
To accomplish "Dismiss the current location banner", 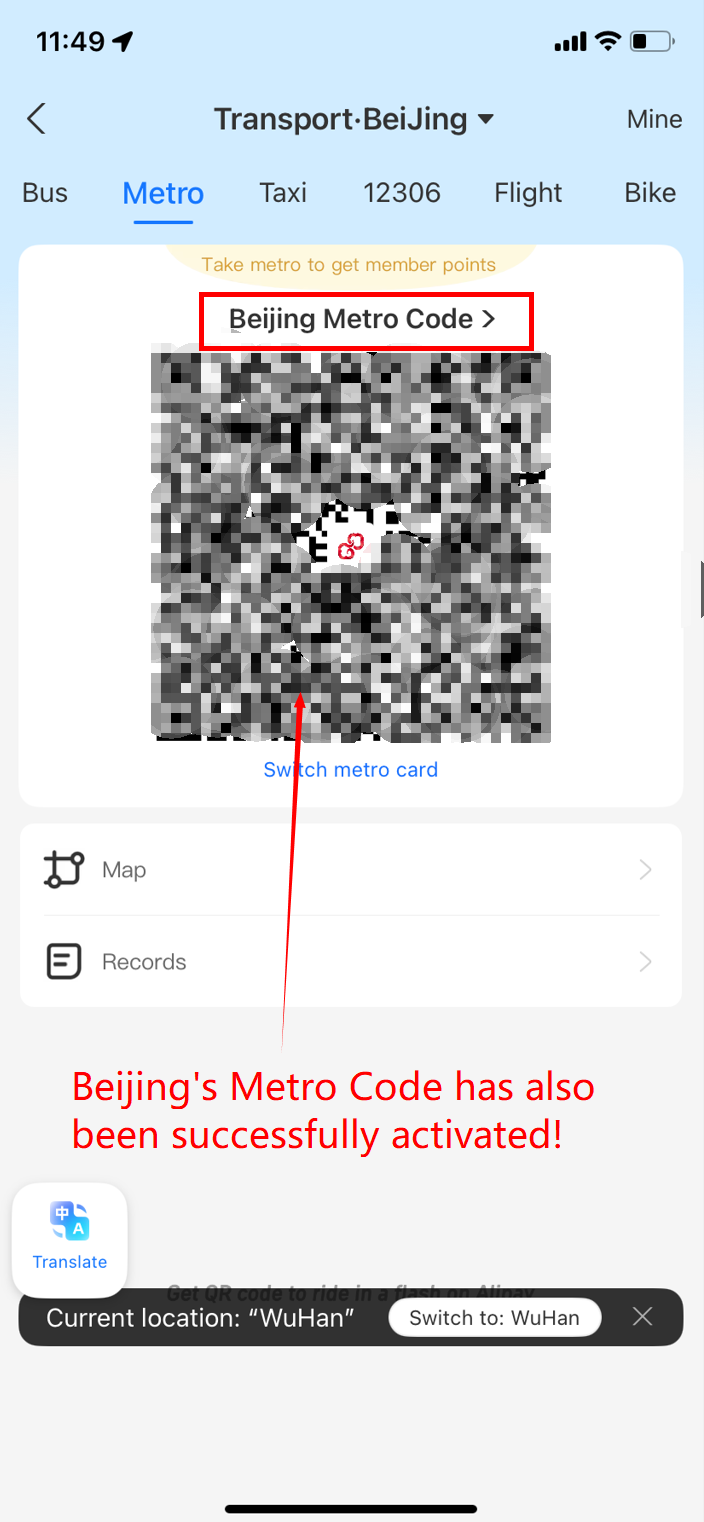I will pyautogui.click(x=642, y=1317).
